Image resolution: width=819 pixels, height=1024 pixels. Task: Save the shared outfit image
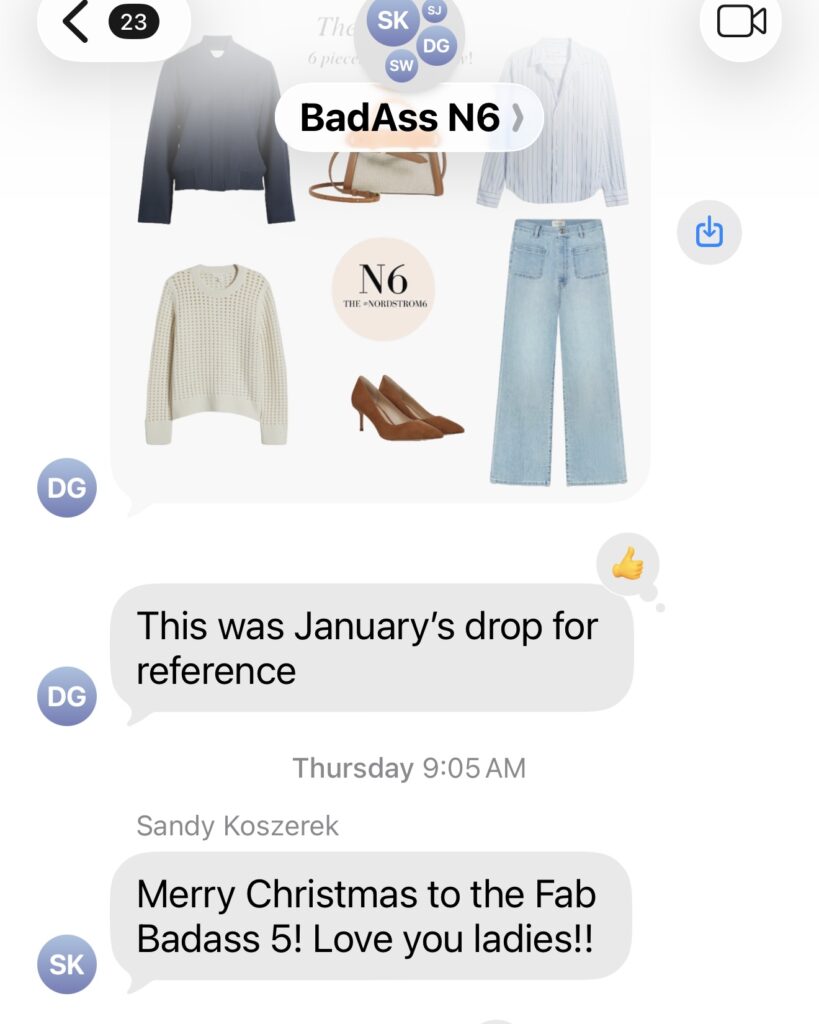tap(709, 232)
